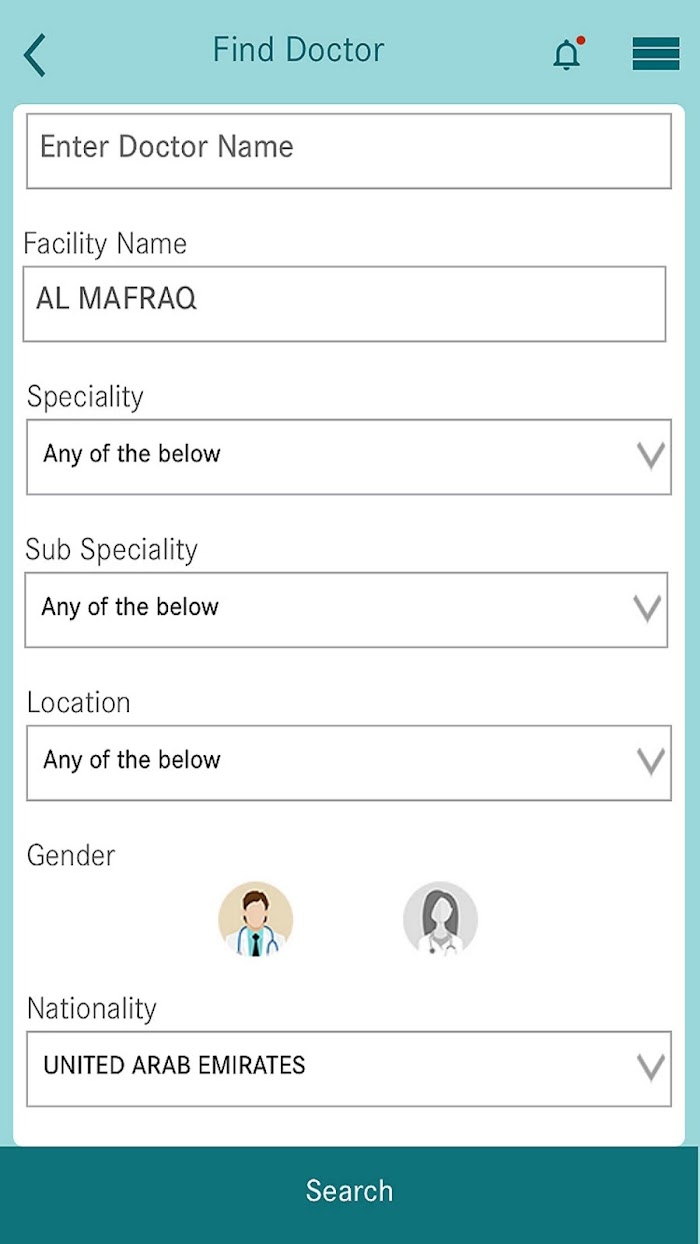700x1244 pixels.
Task: Change the Nationality dropdown selection
Action: pyautogui.click(x=348, y=1069)
